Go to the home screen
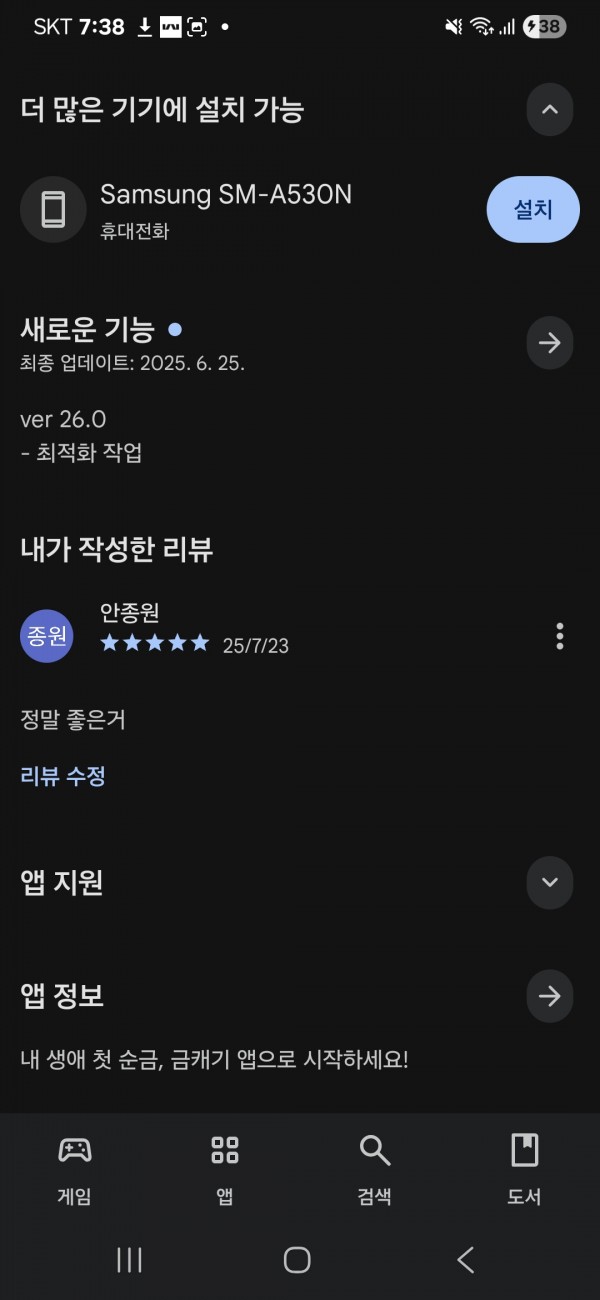This screenshot has width=600, height=1300. pos(297,1260)
